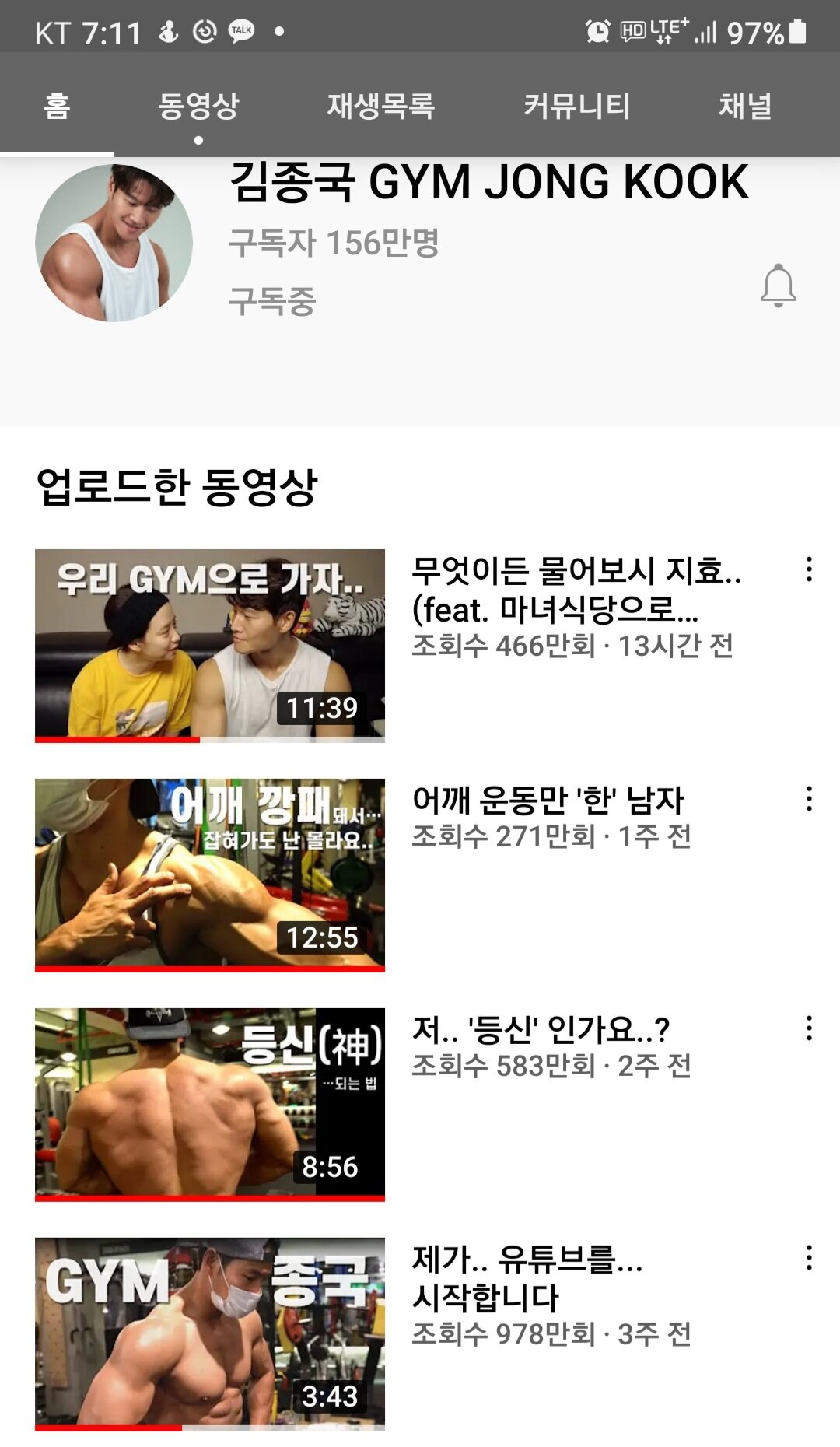Open more options for '제가.. 유튜브를 시작합니다'
Image resolution: width=840 pixels, height=1447 pixels.
pyautogui.click(x=809, y=1258)
